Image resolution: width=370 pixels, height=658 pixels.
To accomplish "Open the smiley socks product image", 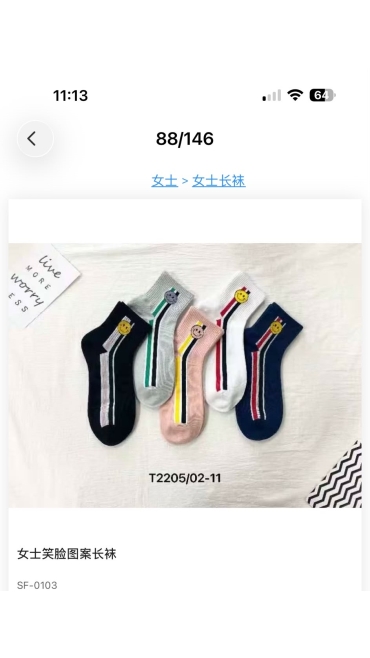I will (185, 375).
